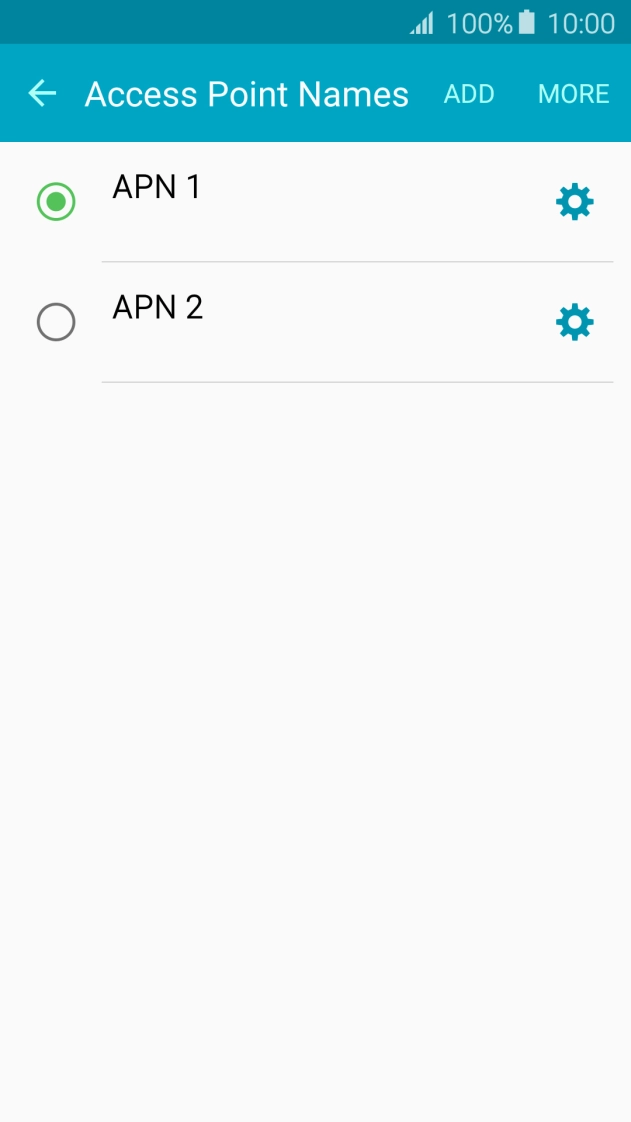Select the APN 2 radio button
The height and width of the screenshot is (1122, 631).
click(x=56, y=322)
